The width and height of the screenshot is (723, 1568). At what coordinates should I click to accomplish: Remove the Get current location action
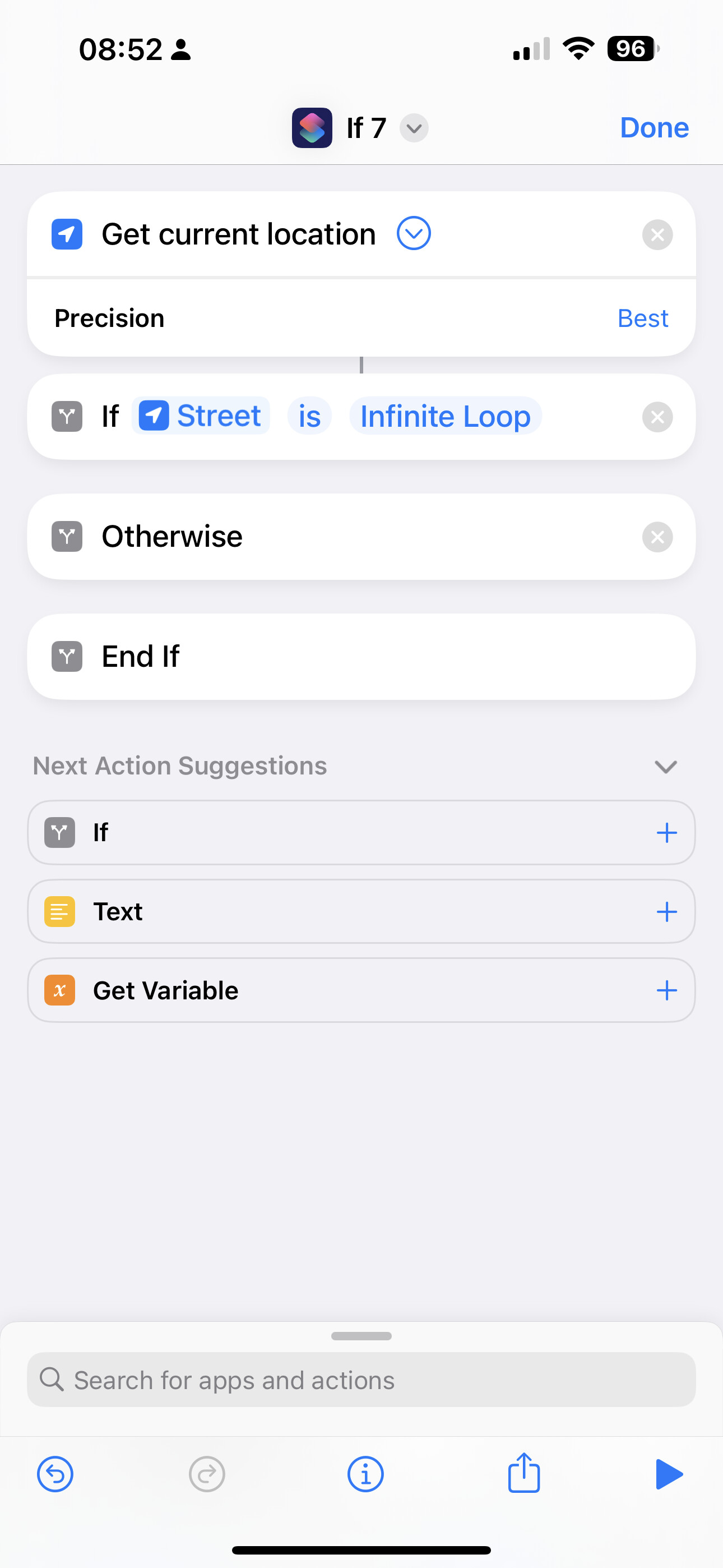coord(657,234)
